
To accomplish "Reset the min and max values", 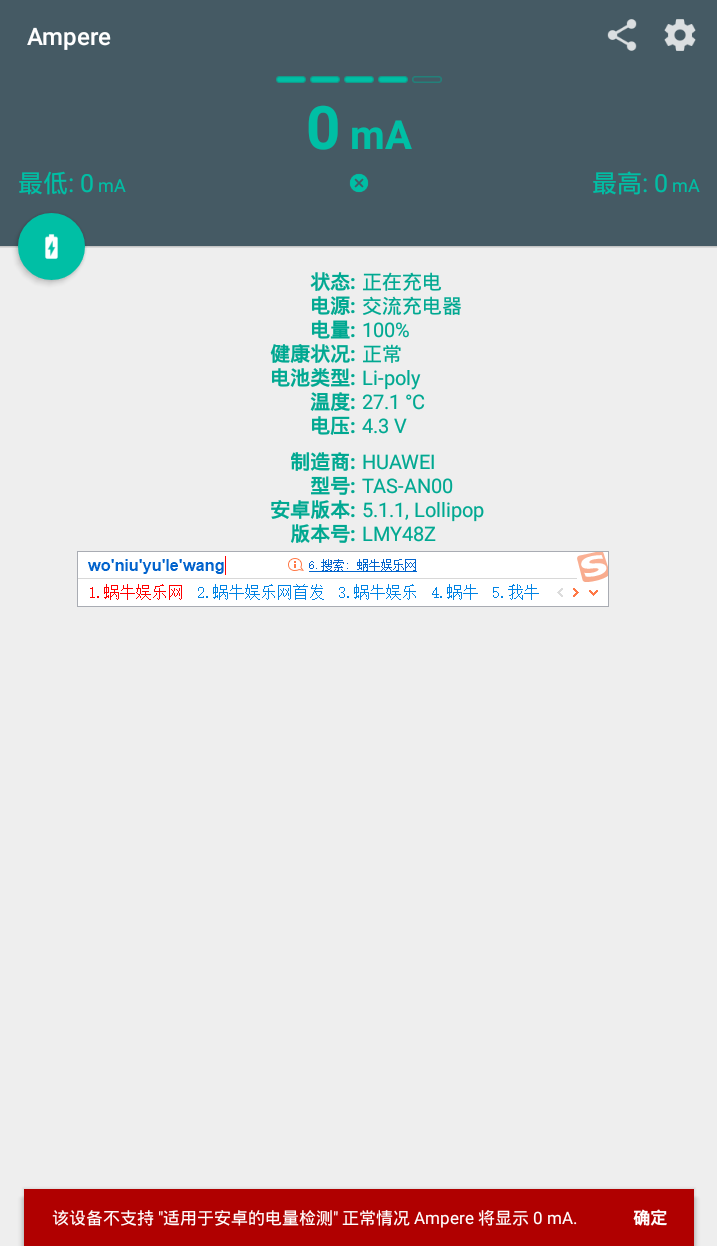I will click(359, 183).
